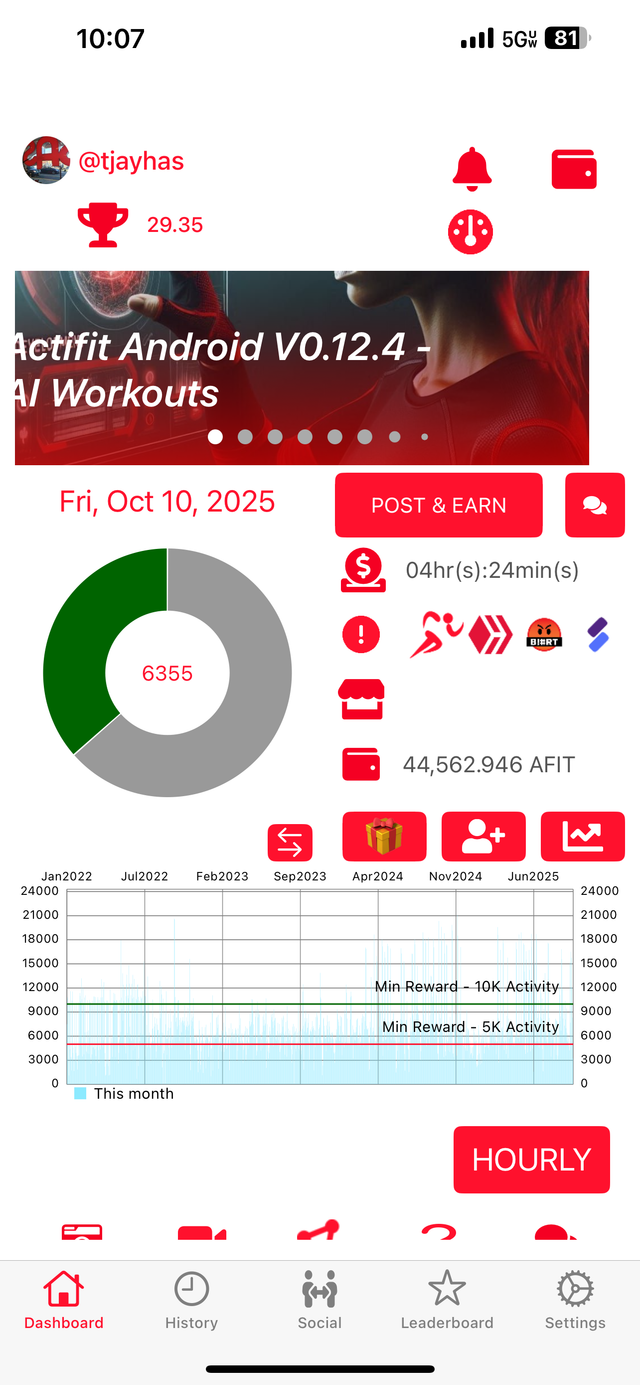
Task: Open the Leaderboard tab
Action: [447, 1301]
